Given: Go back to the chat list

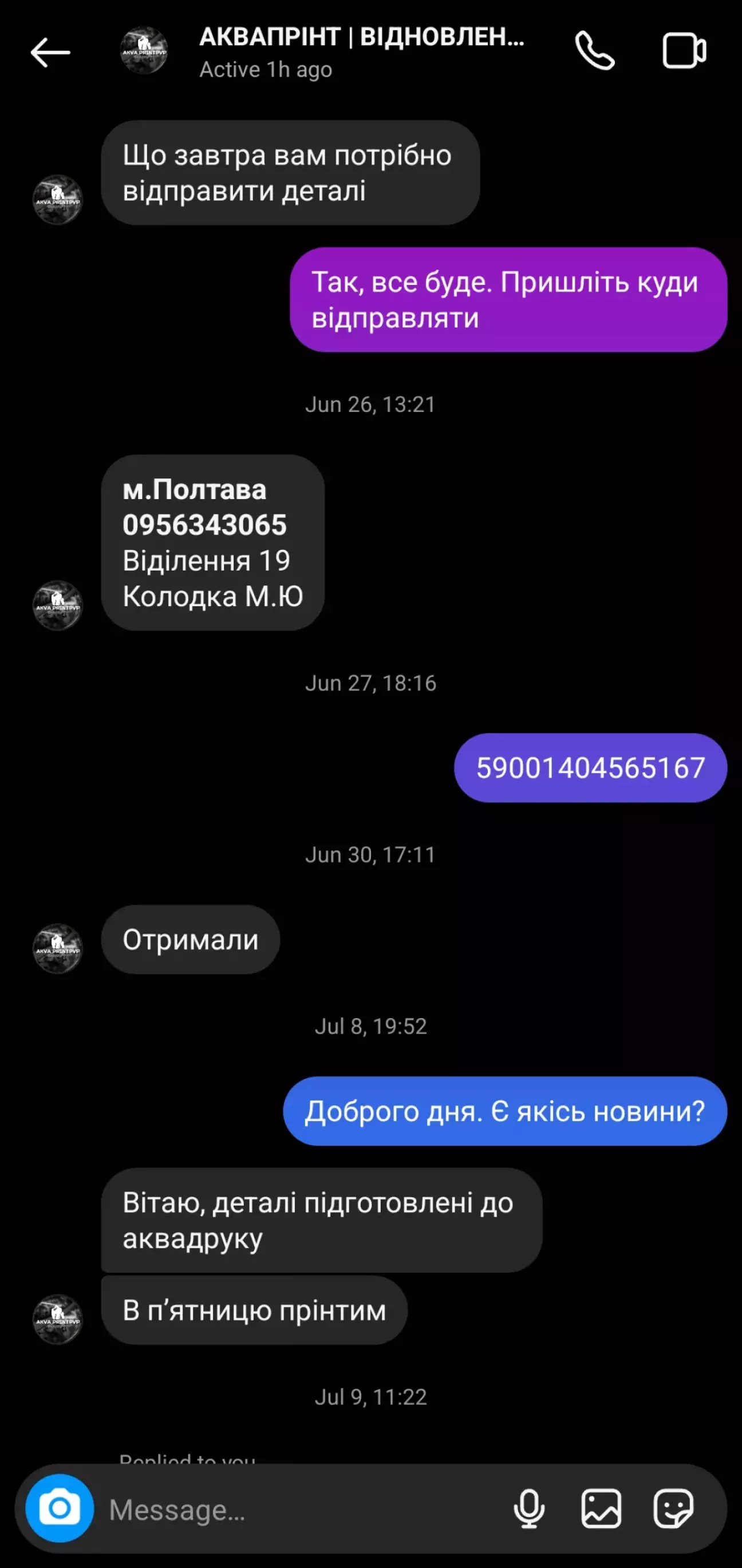Looking at the screenshot, I should (x=50, y=52).
